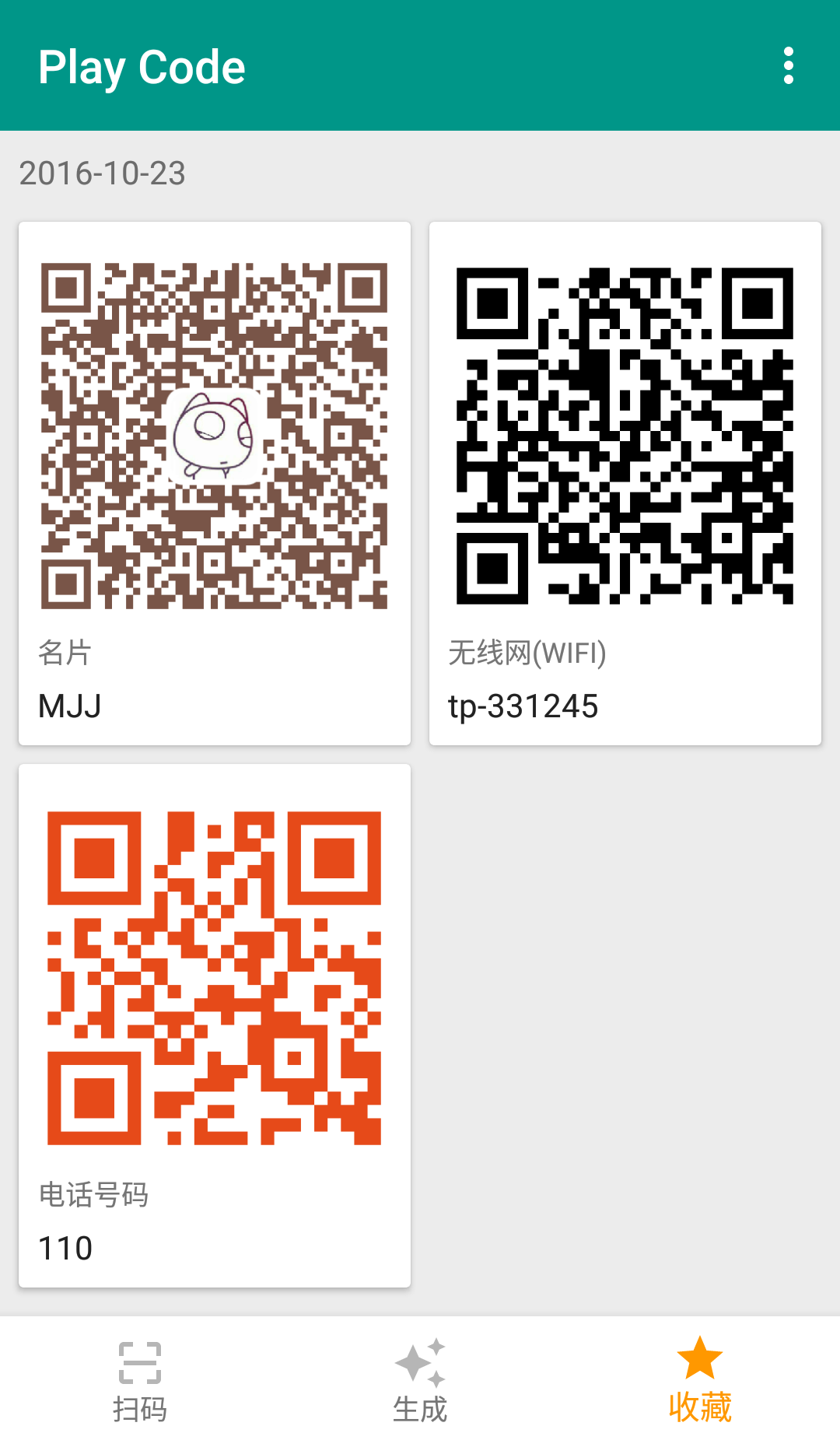
Task: Tap the 无线网(WIFI) label text
Action: click(526, 653)
